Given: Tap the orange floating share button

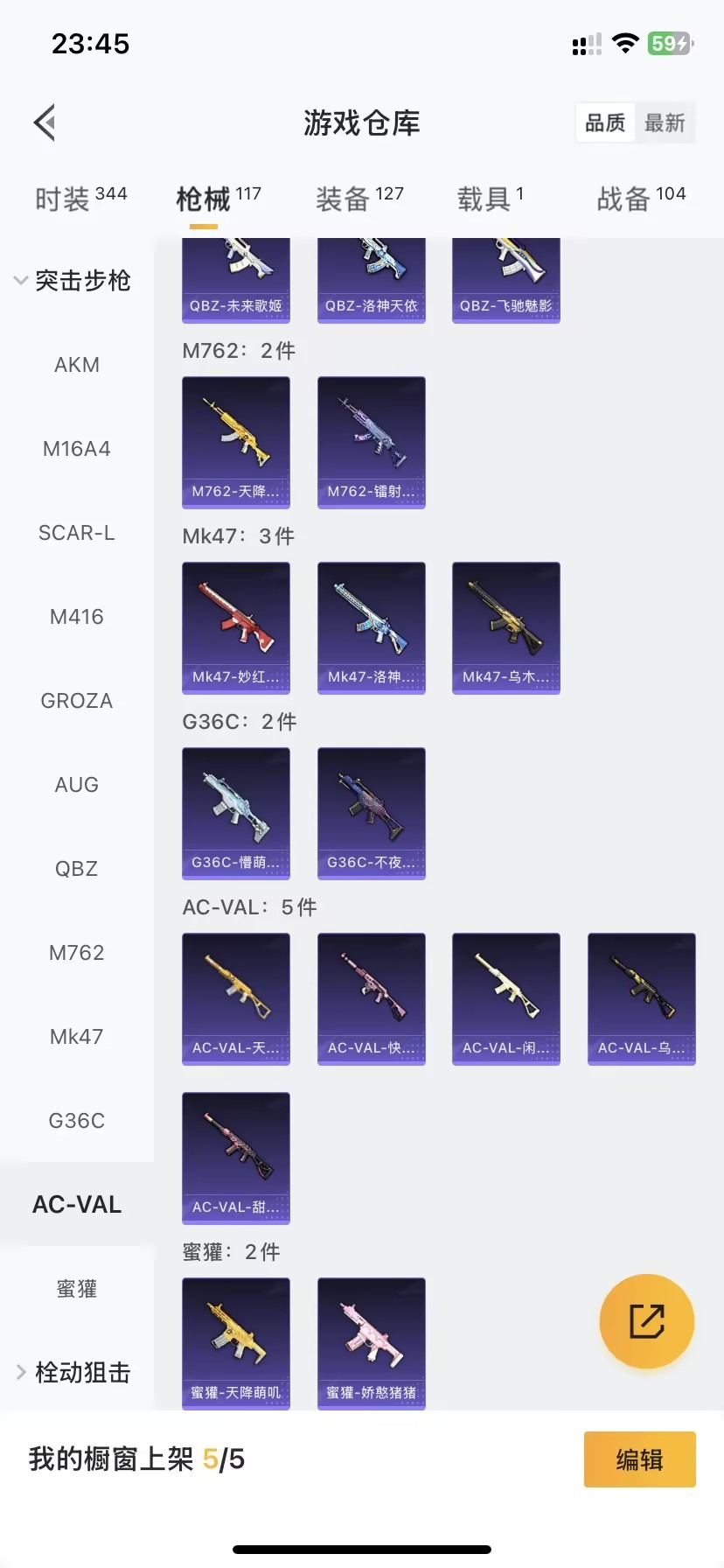Looking at the screenshot, I should coord(647,1321).
